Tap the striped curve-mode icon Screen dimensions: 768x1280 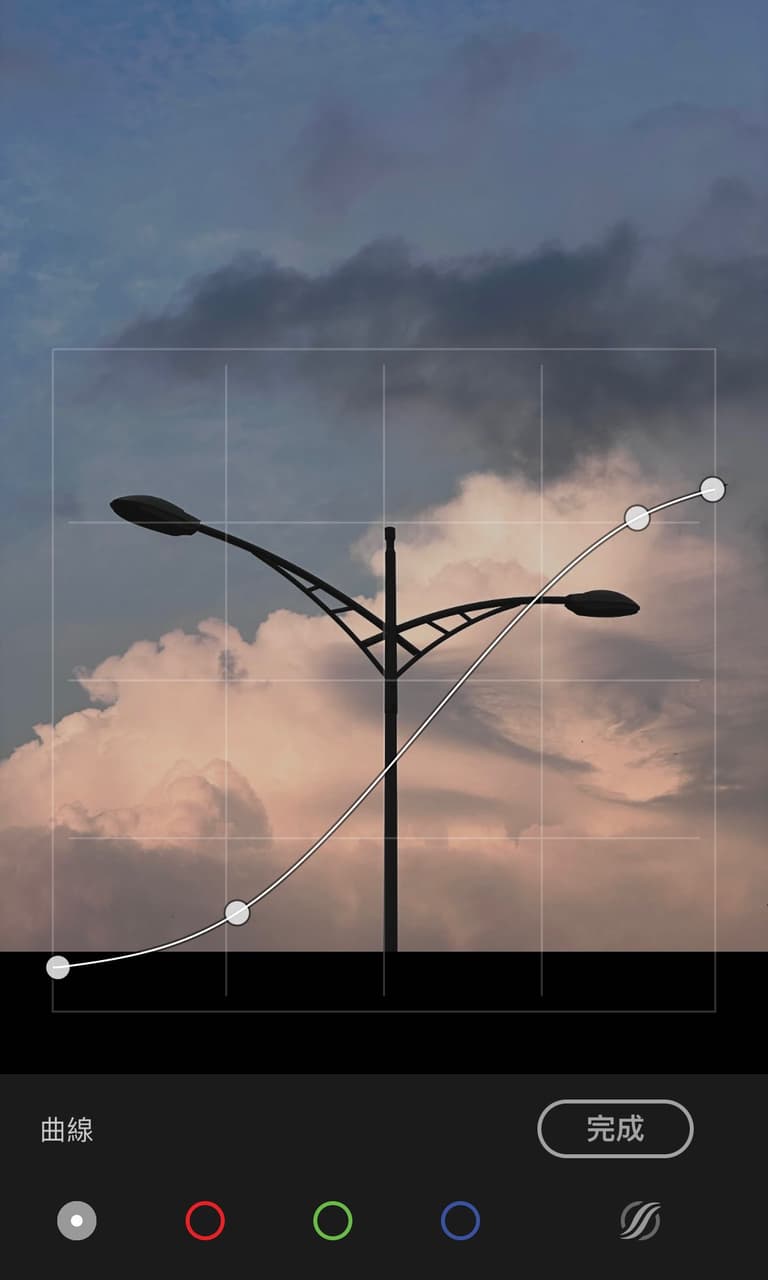pyautogui.click(x=640, y=1221)
